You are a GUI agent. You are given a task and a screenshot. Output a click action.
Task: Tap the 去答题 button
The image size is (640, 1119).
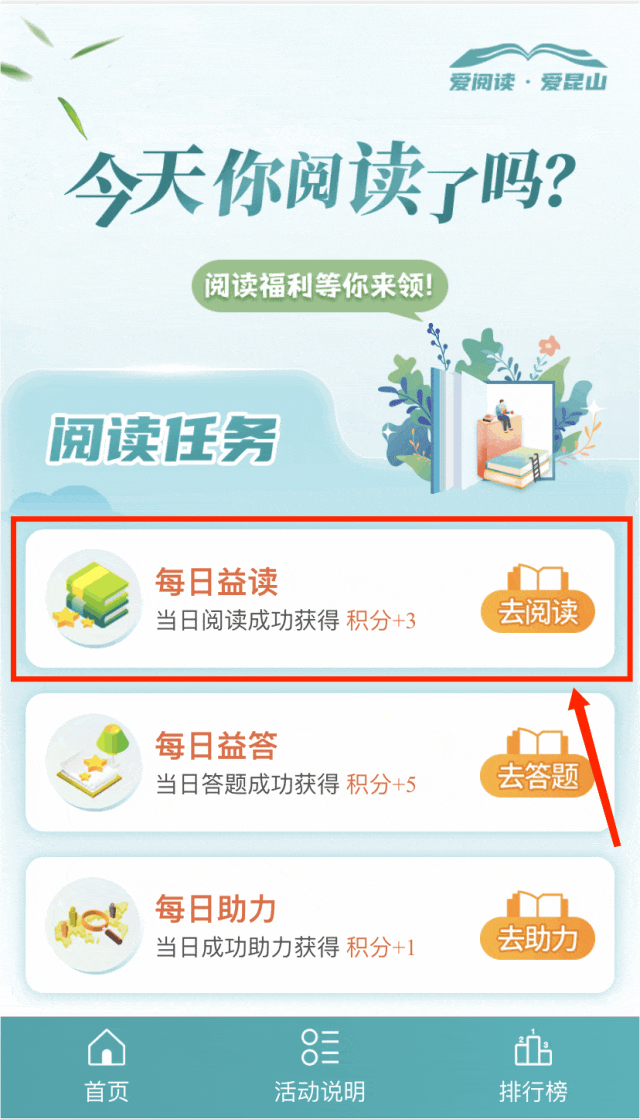[x=538, y=776]
